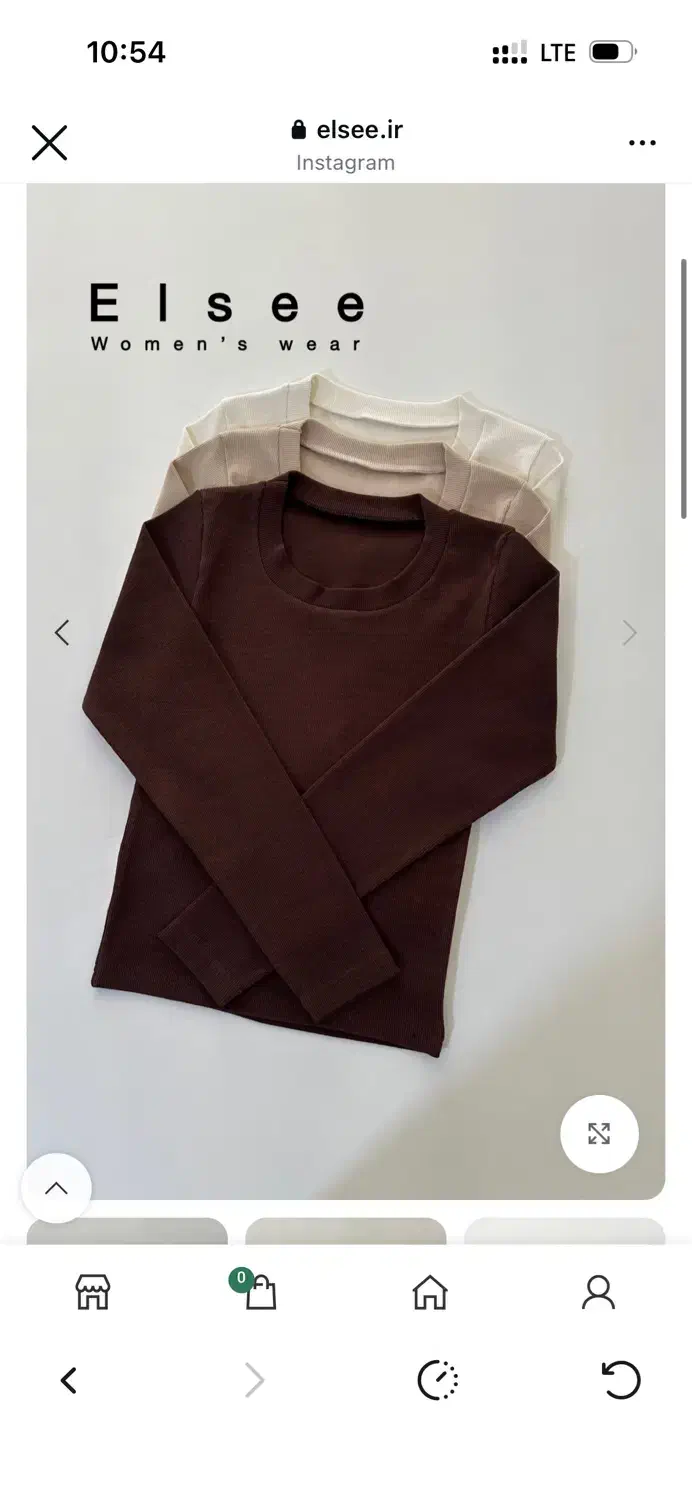Reload the elsee.ir page

620,1381
